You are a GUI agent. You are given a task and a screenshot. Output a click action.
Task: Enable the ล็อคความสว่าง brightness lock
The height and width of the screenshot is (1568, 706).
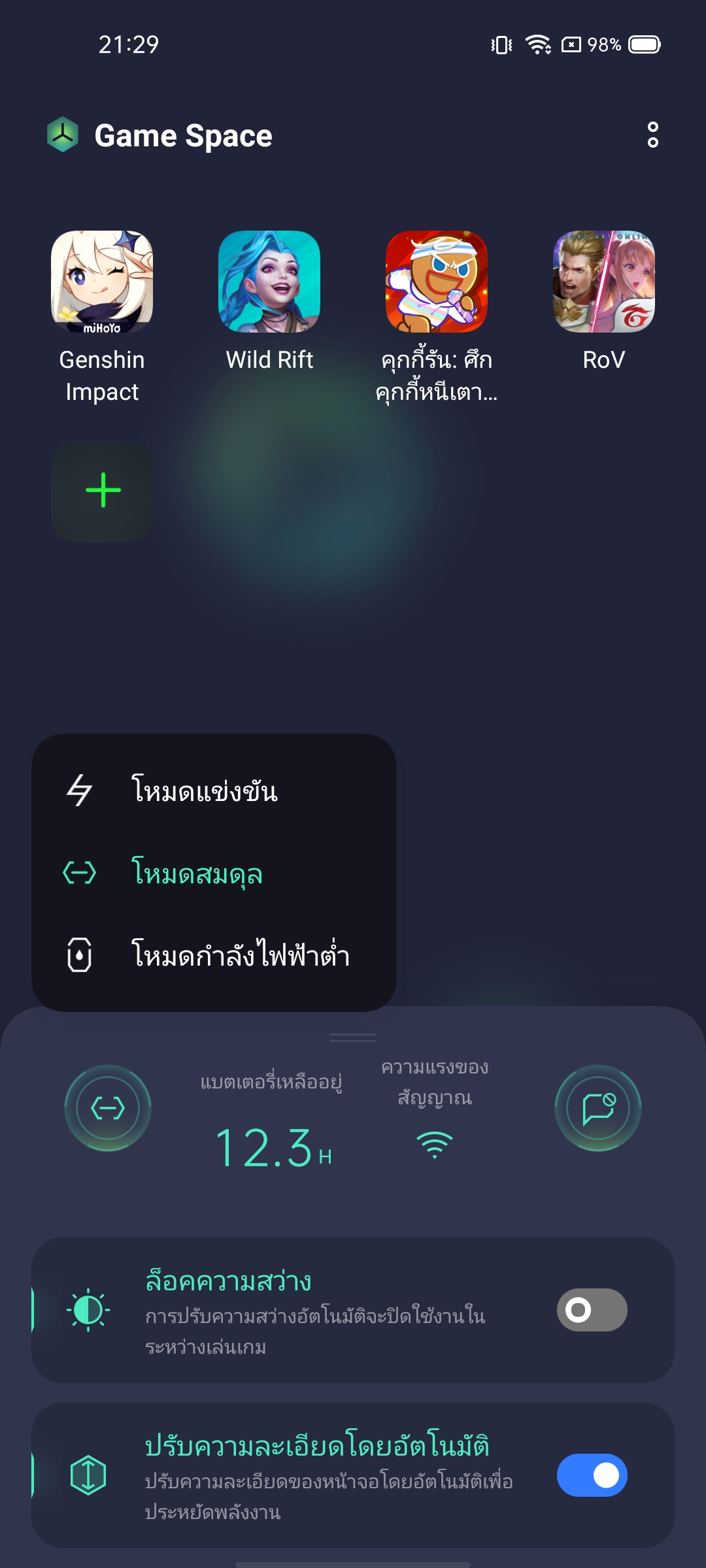click(x=592, y=1309)
